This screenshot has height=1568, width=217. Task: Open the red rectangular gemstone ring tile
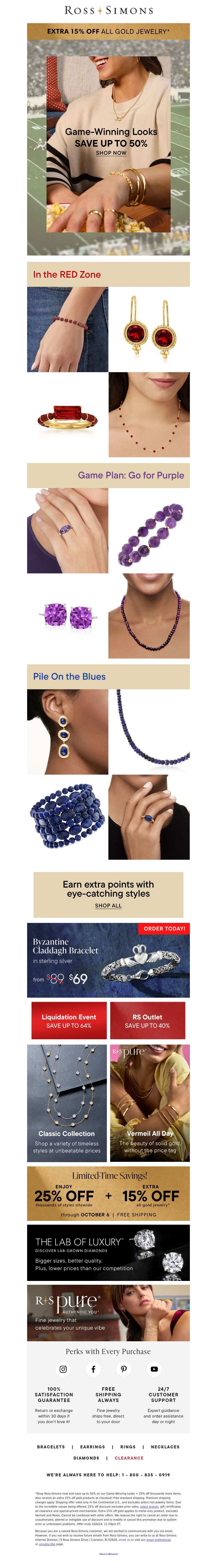(x=68, y=415)
